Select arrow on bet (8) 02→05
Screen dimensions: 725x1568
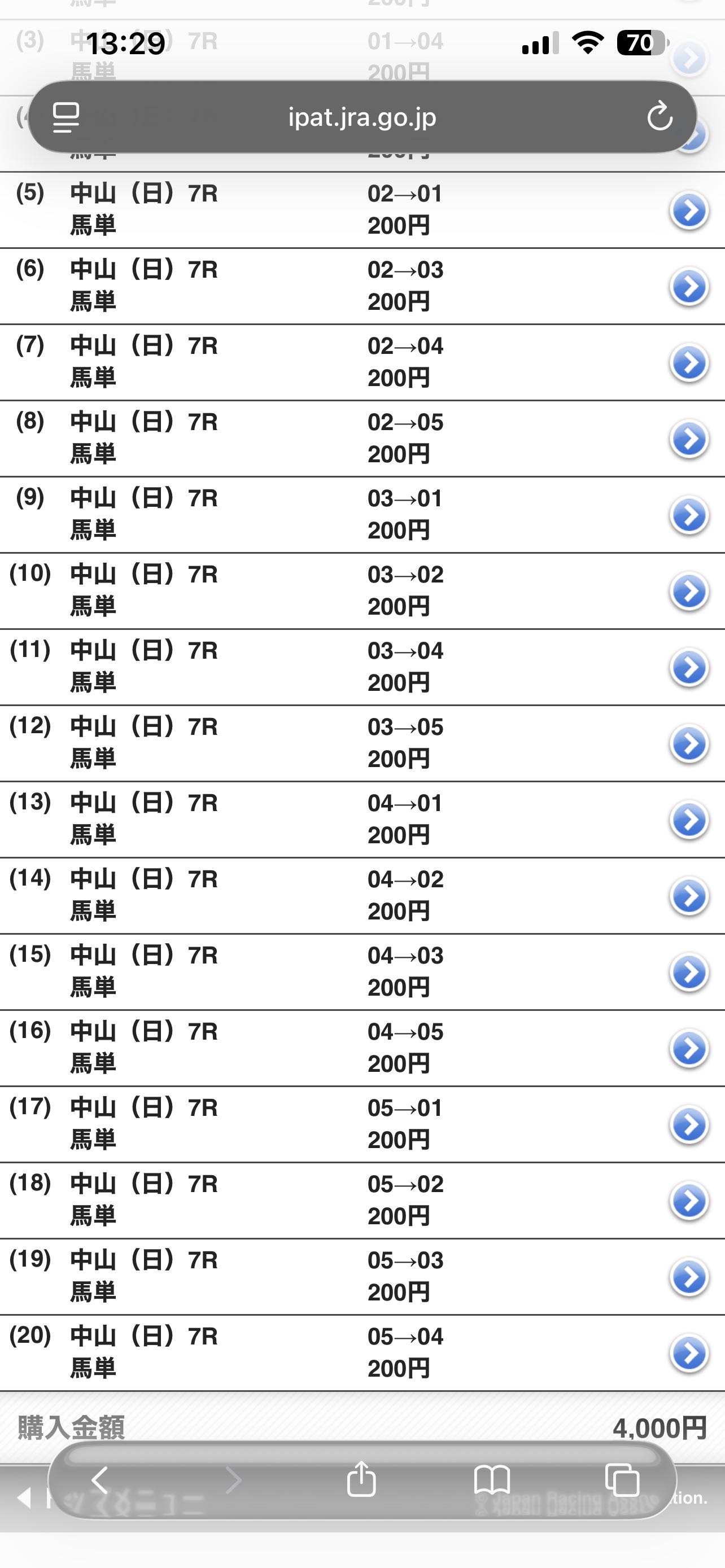point(688,439)
